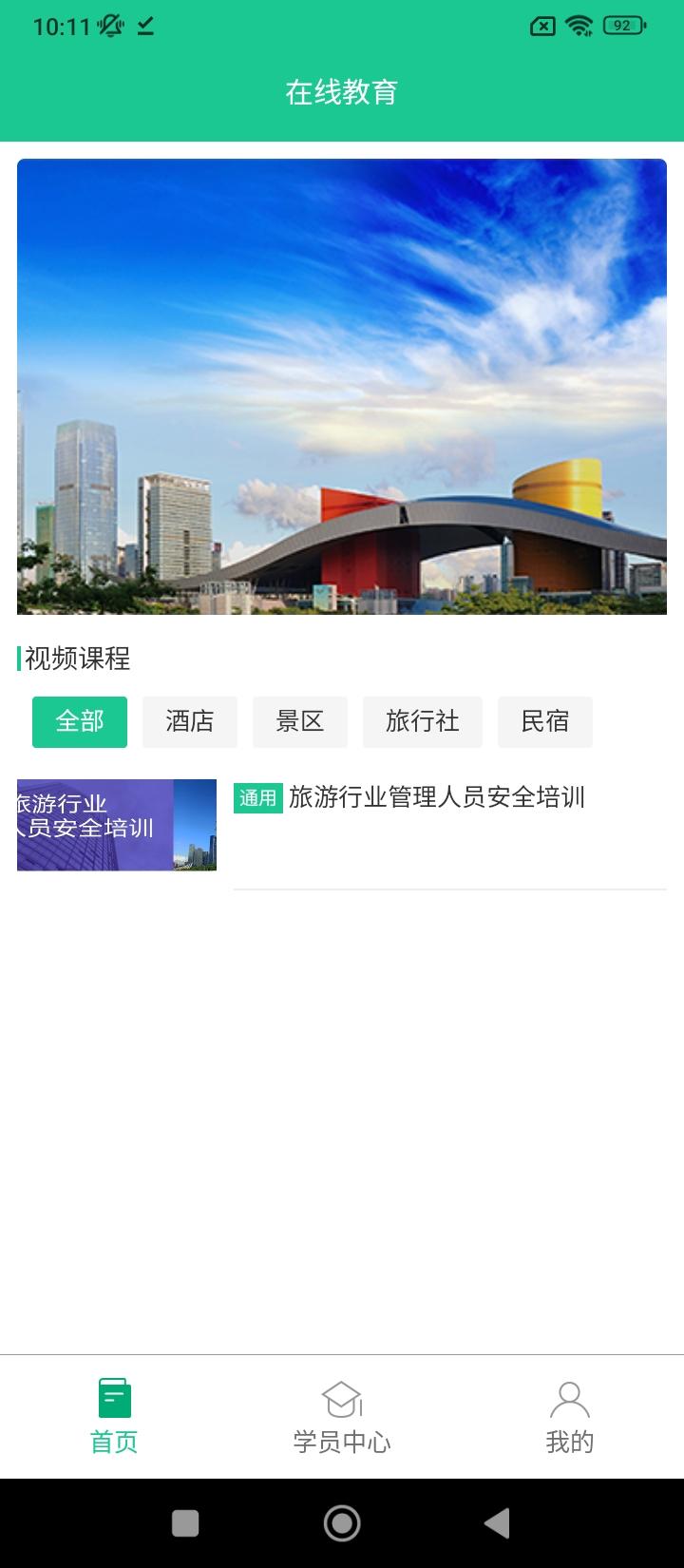The height and width of the screenshot is (1568, 684).
Task: Tap the 通用 tag on the course listing
Action: tap(257, 799)
